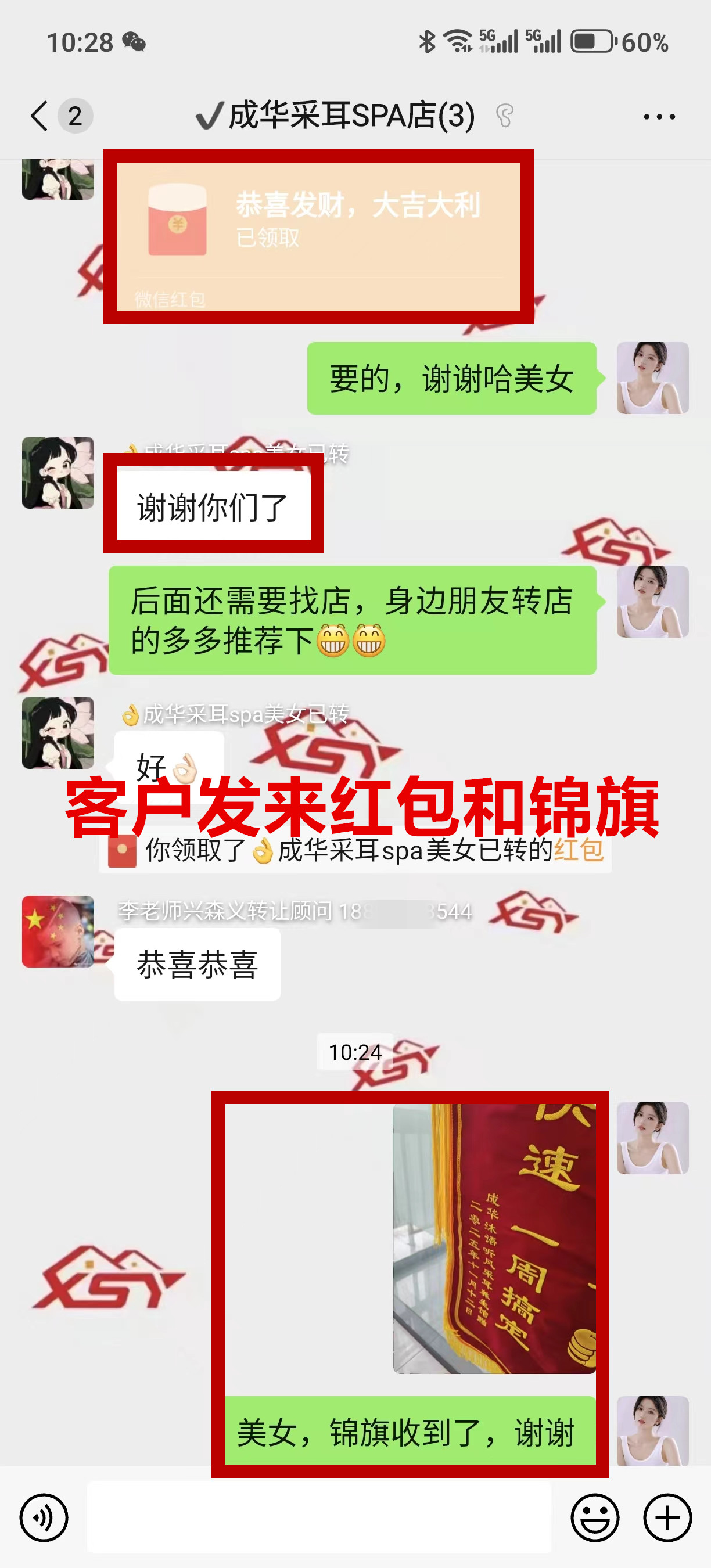Screen dimensions: 711x1568
Task: Open 李老师兴森义转让顾问's profile avatar
Action: (58, 931)
